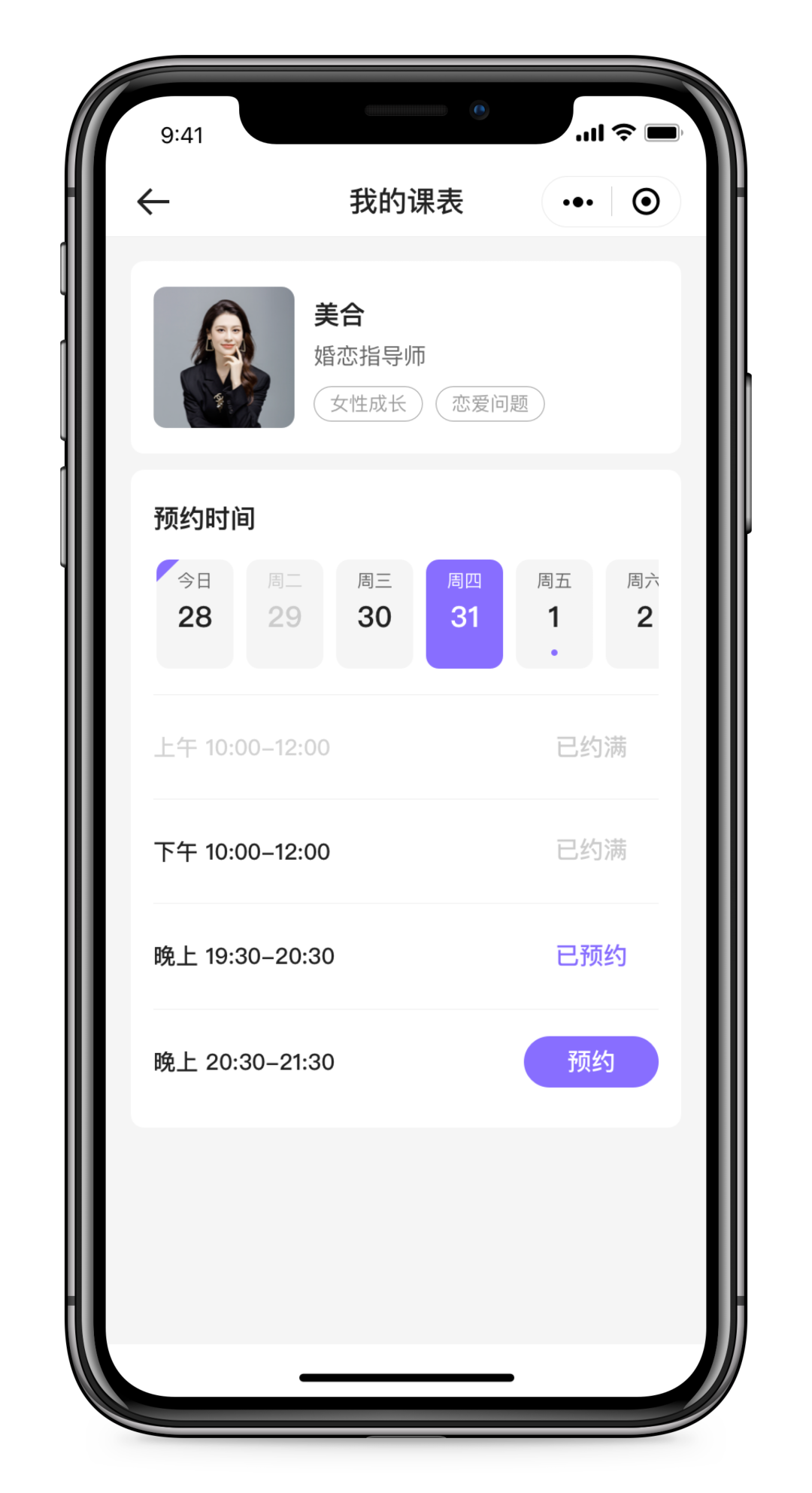812x1493 pixels.
Task: Tap 已预约 for 晚上 19:30–20:30
Action: click(x=591, y=955)
